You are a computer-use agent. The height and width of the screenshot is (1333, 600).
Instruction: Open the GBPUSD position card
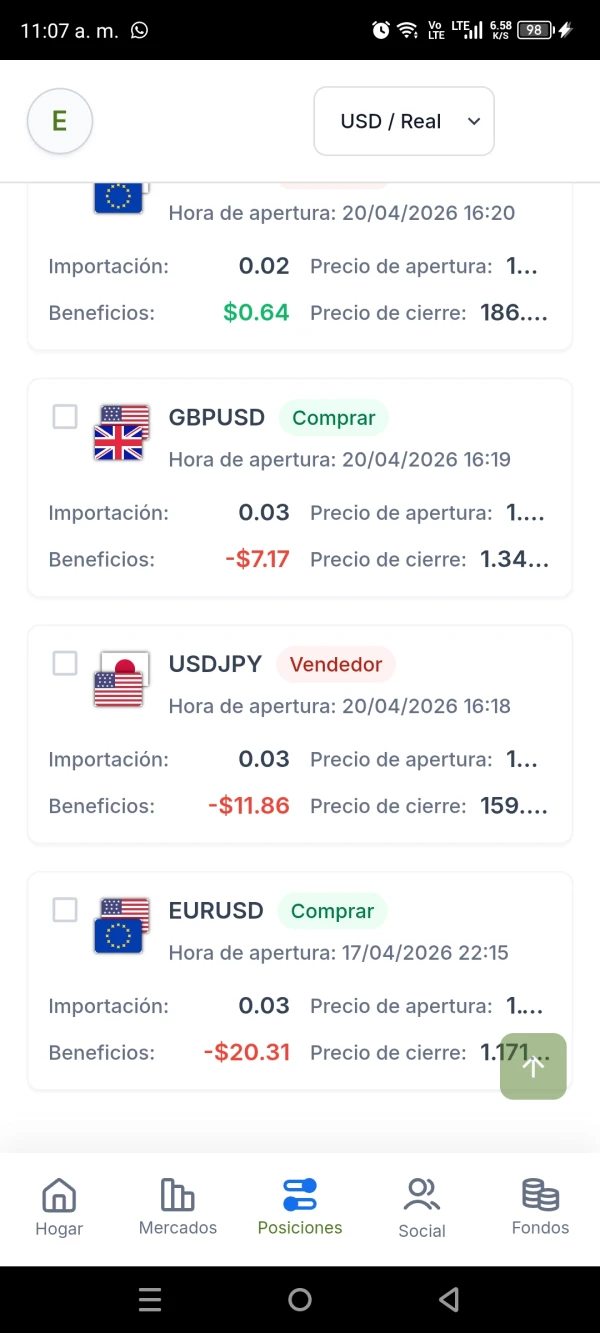300,488
